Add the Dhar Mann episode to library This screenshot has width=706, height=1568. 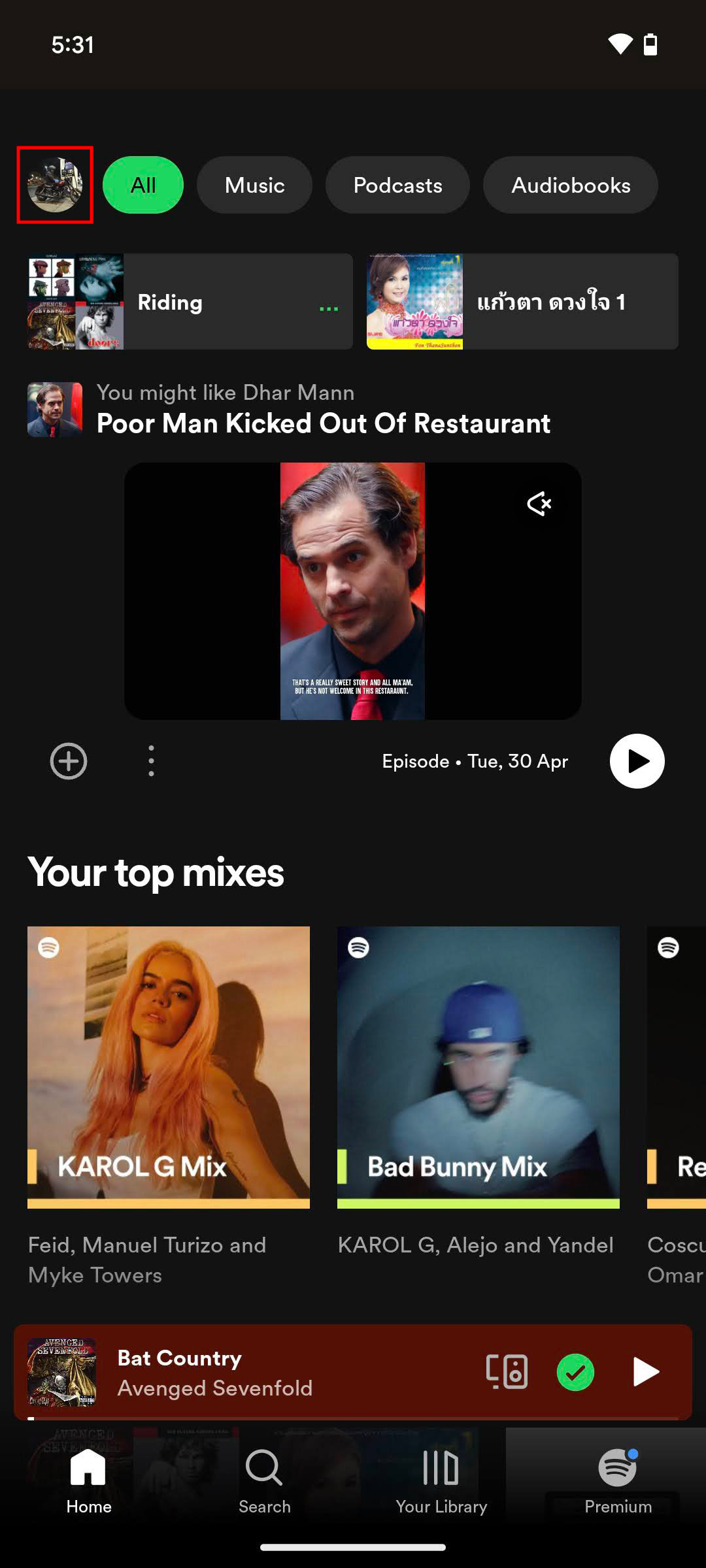pyautogui.click(x=69, y=761)
